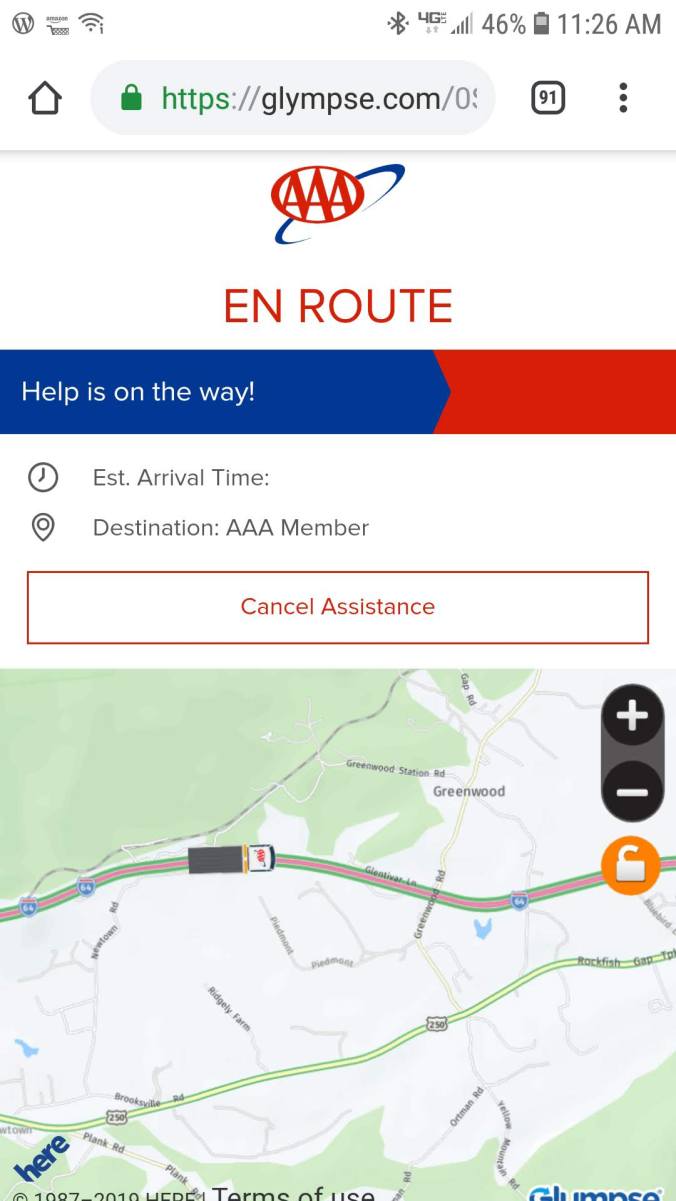Tap the AAA tow truck marker on the map

(232, 859)
